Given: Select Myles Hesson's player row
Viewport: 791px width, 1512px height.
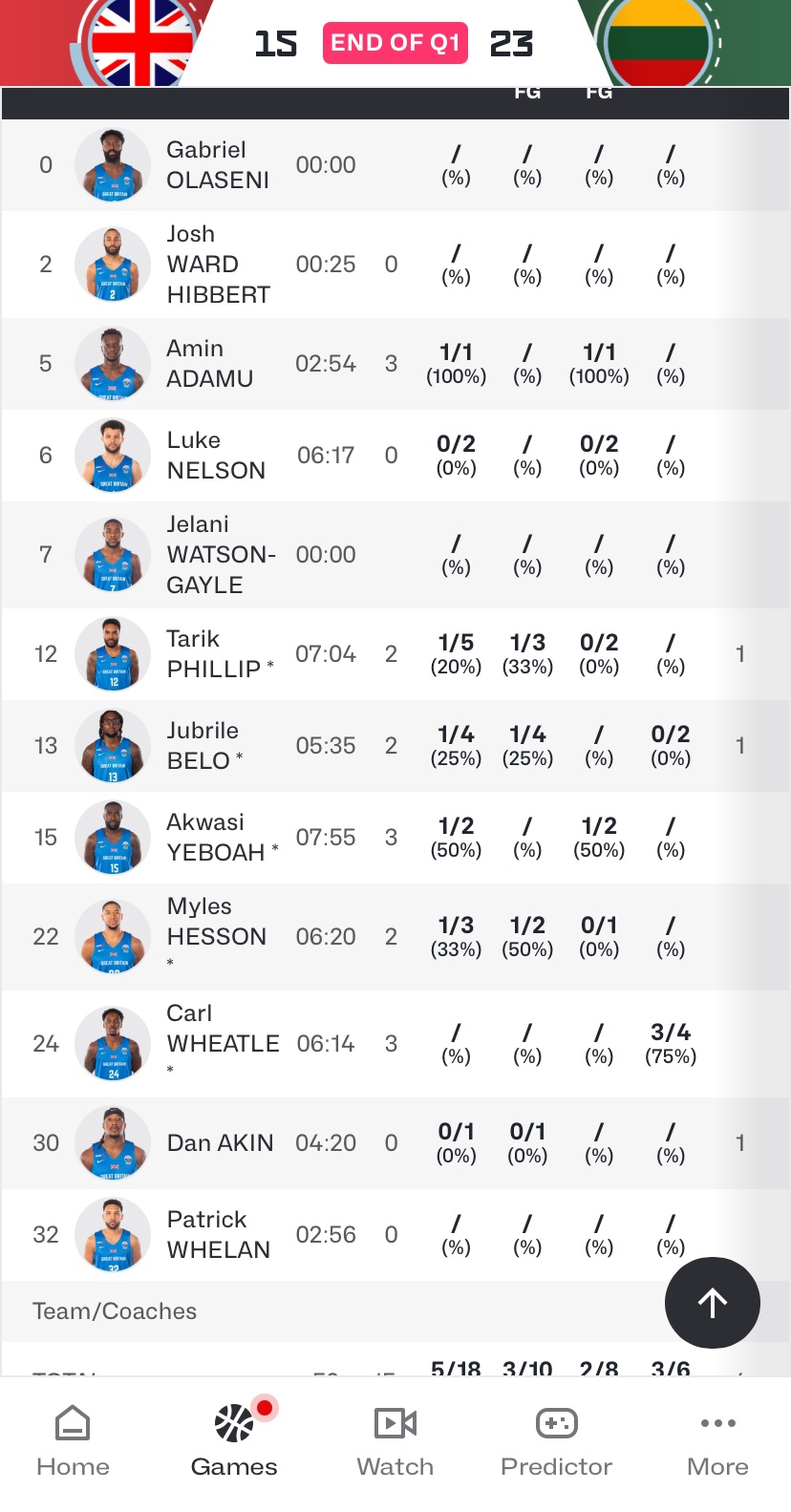Looking at the screenshot, I should pos(216,936).
